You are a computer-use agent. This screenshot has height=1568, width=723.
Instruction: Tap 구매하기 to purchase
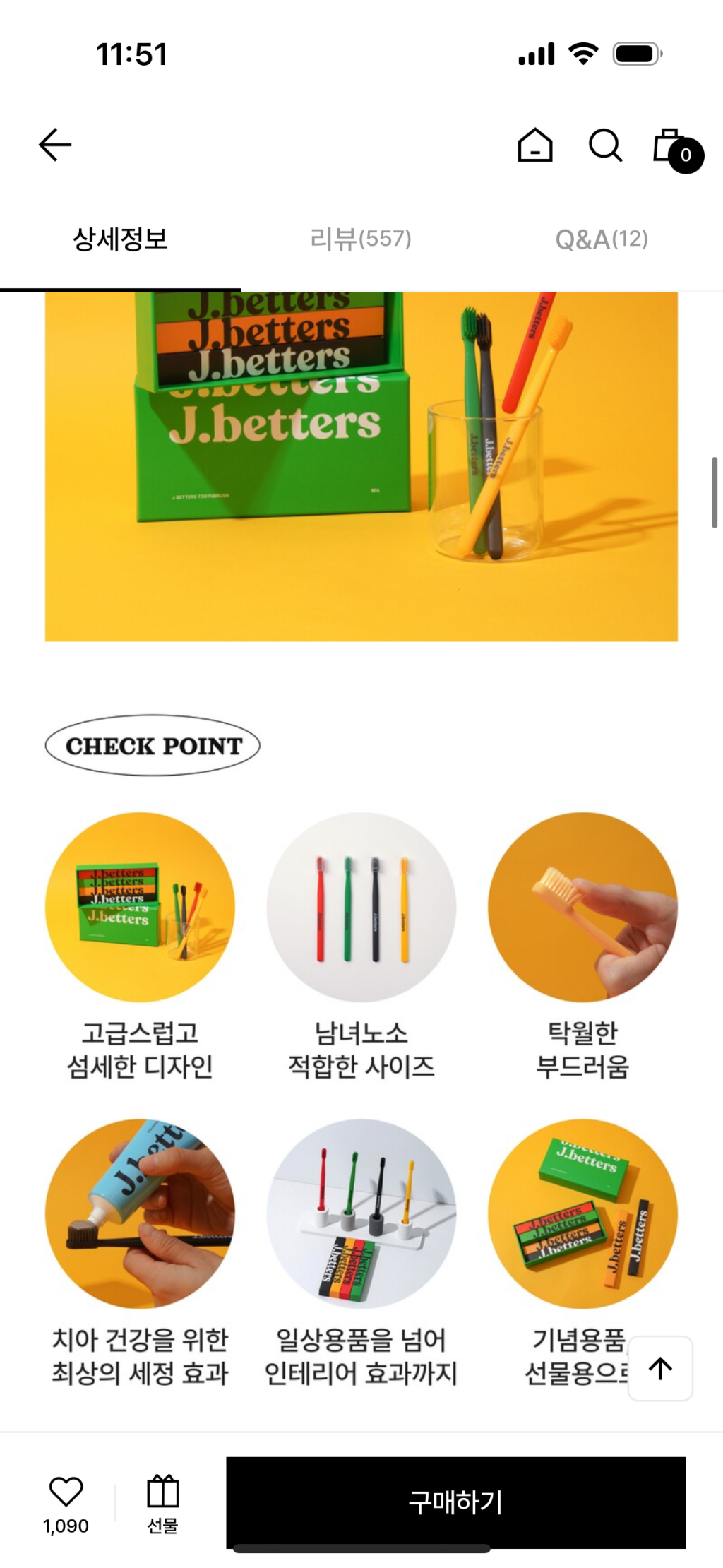point(455,1502)
